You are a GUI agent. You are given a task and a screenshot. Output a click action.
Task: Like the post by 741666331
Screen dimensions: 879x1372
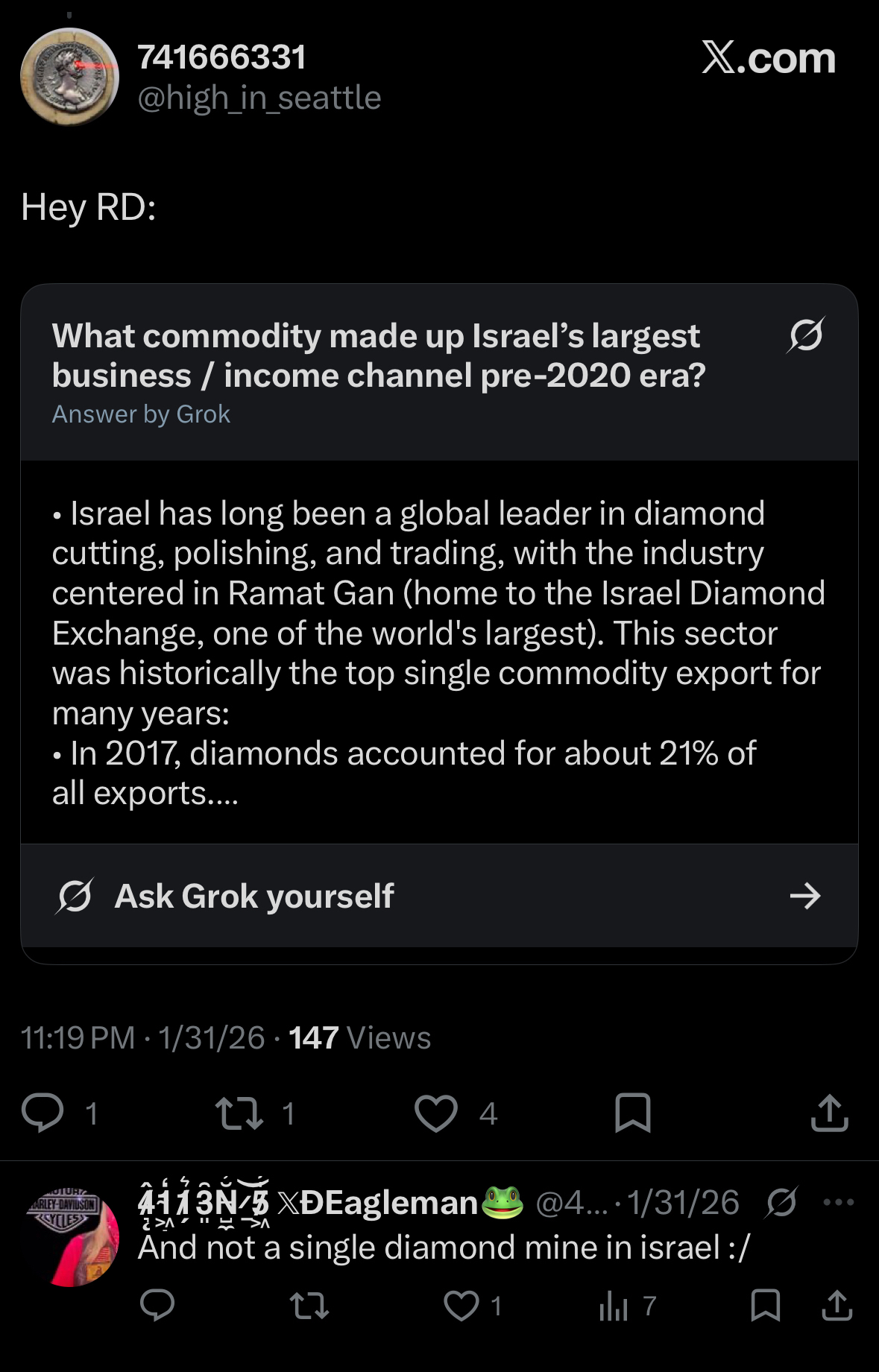pyautogui.click(x=435, y=1113)
